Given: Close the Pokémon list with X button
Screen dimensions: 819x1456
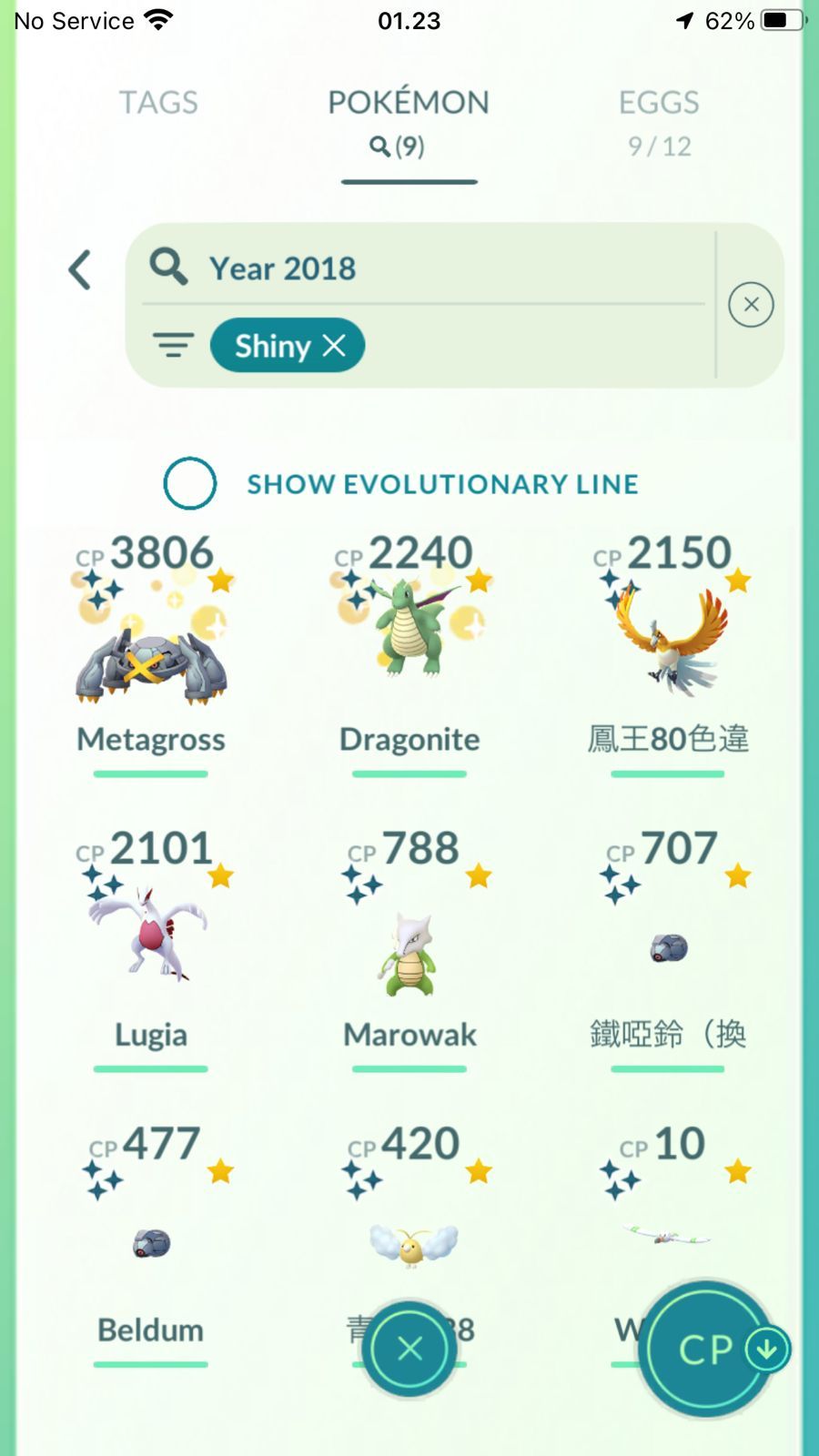Looking at the screenshot, I should 409,1349.
